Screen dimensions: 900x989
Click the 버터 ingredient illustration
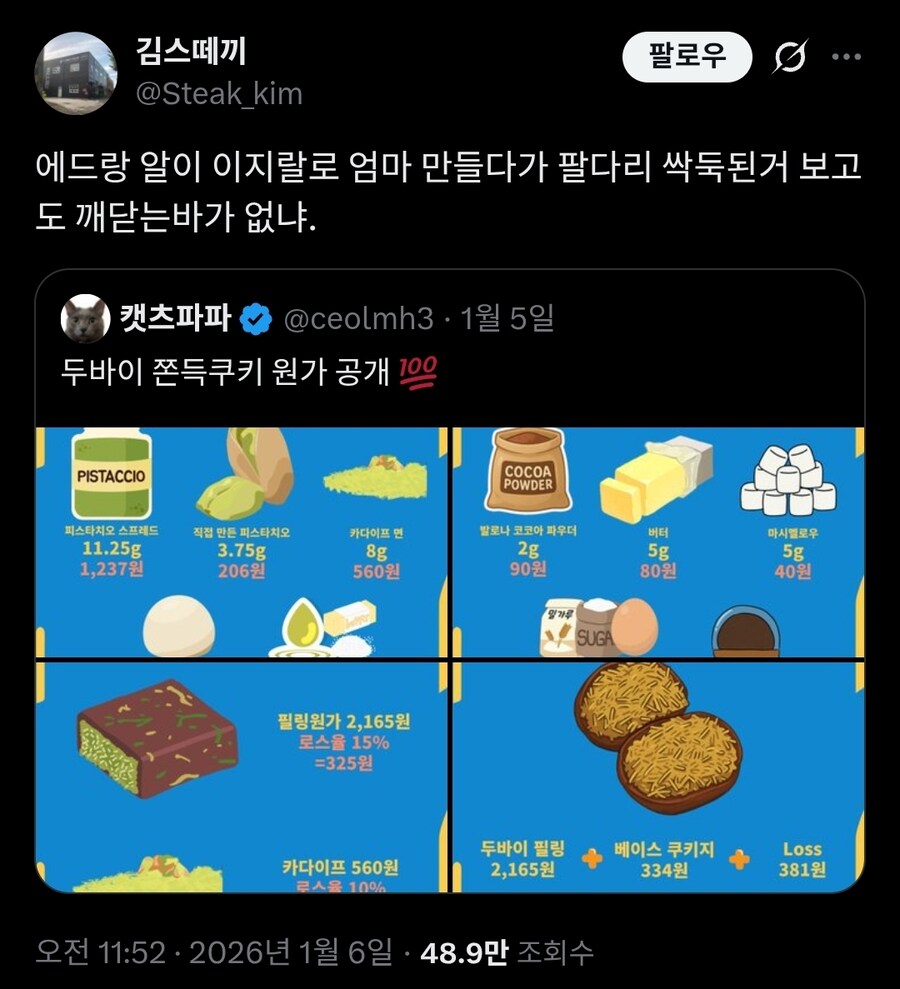tap(659, 473)
